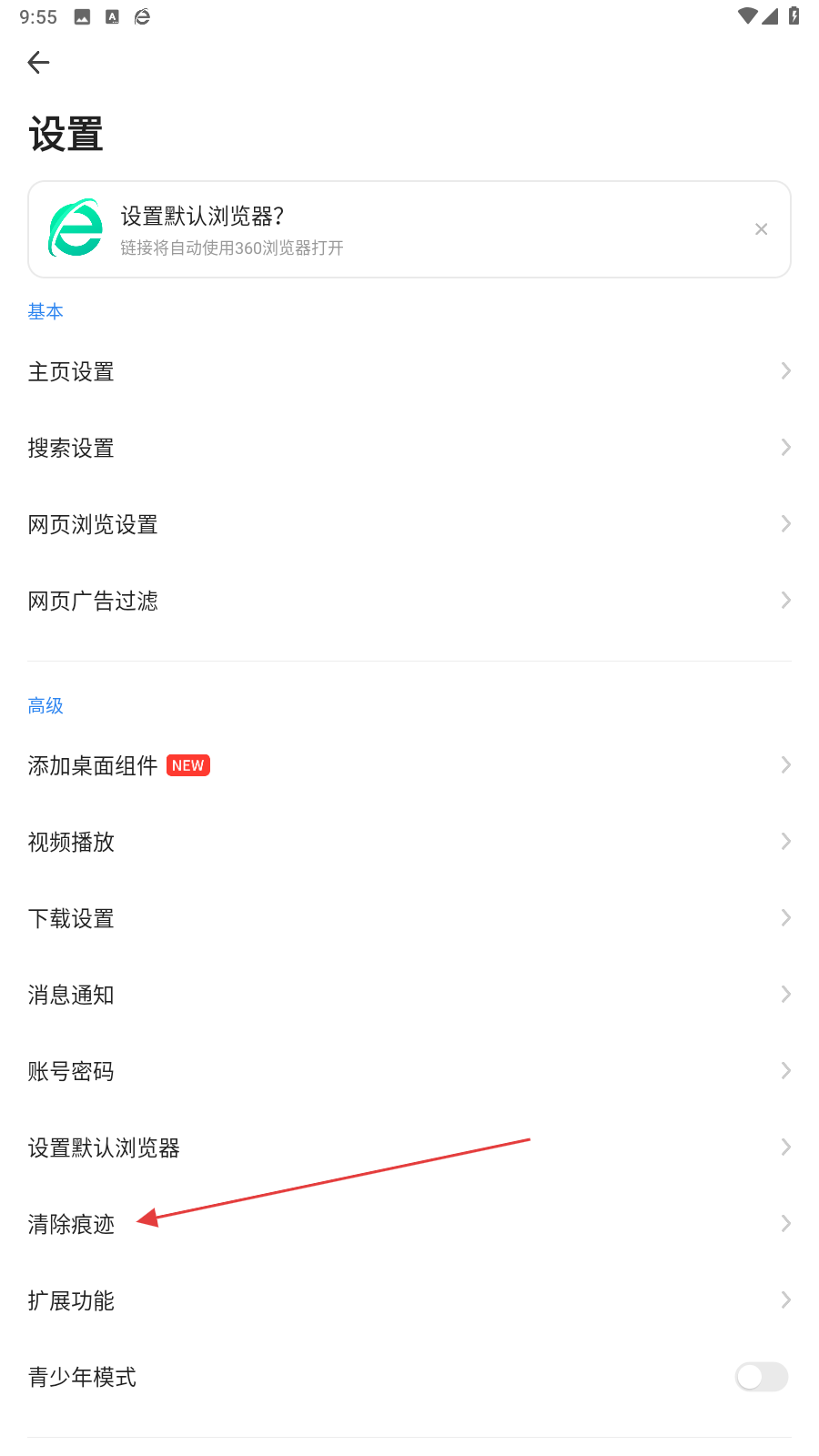Enable the 青少年模式 switch
This screenshot has width=819, height=1456.
point(761,1377)
